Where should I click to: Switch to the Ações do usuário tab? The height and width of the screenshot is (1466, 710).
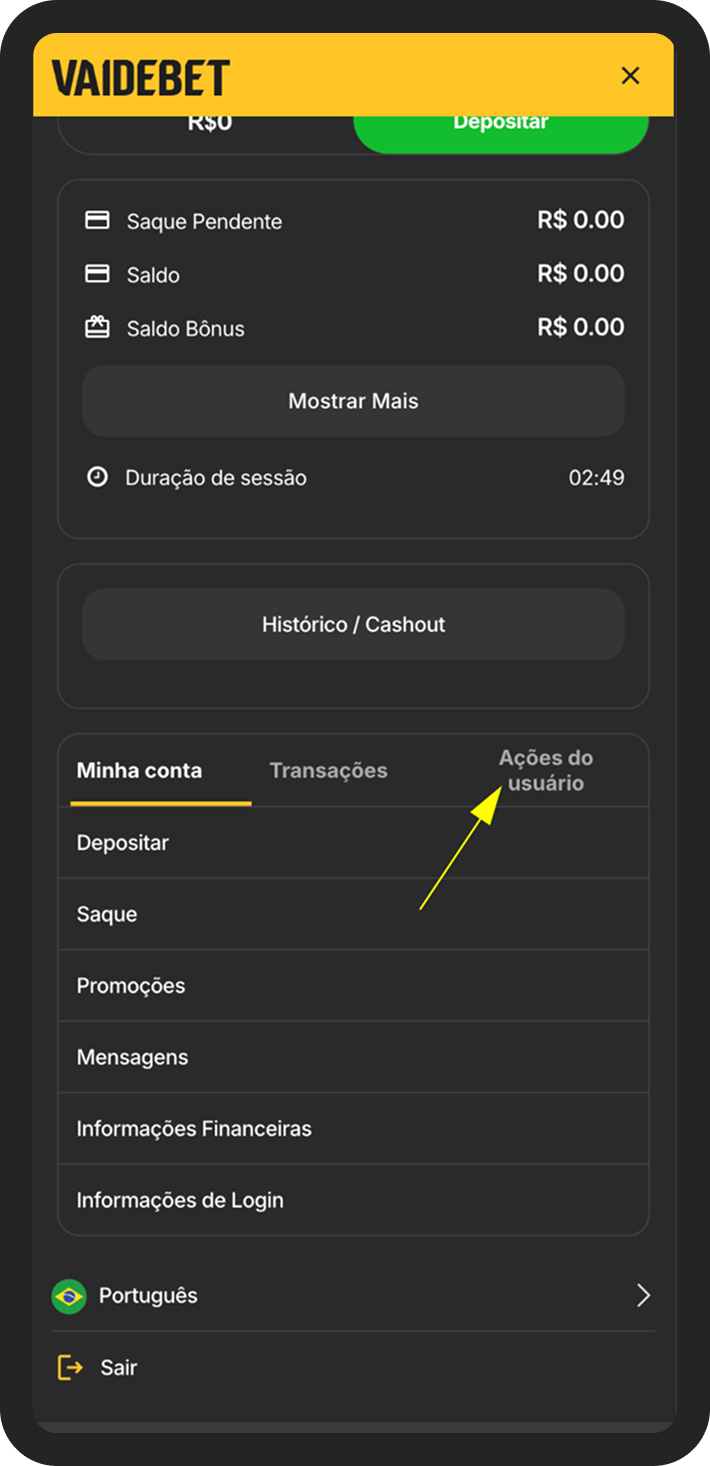coord(546,771)
